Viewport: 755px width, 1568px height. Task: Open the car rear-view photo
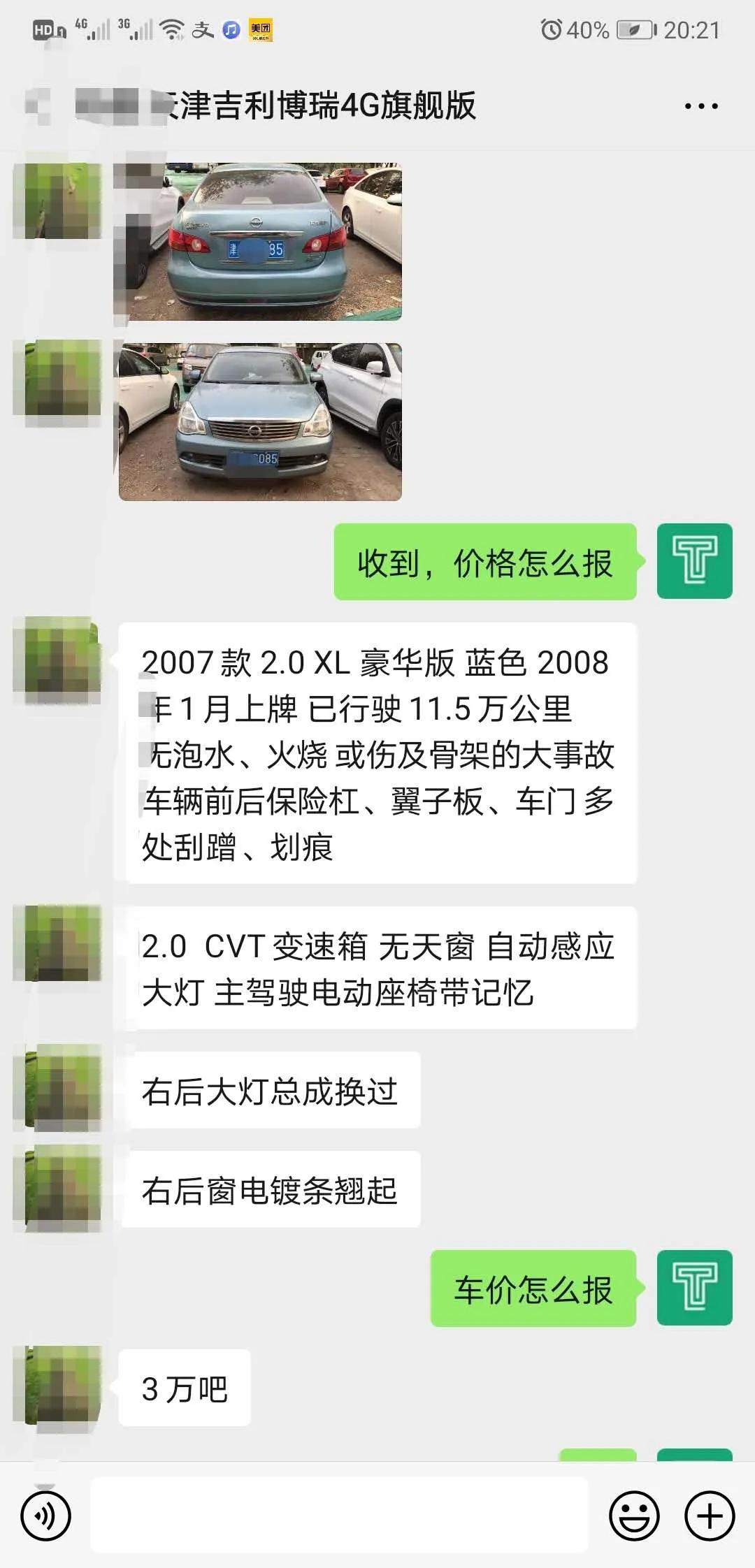click(262, 241)
